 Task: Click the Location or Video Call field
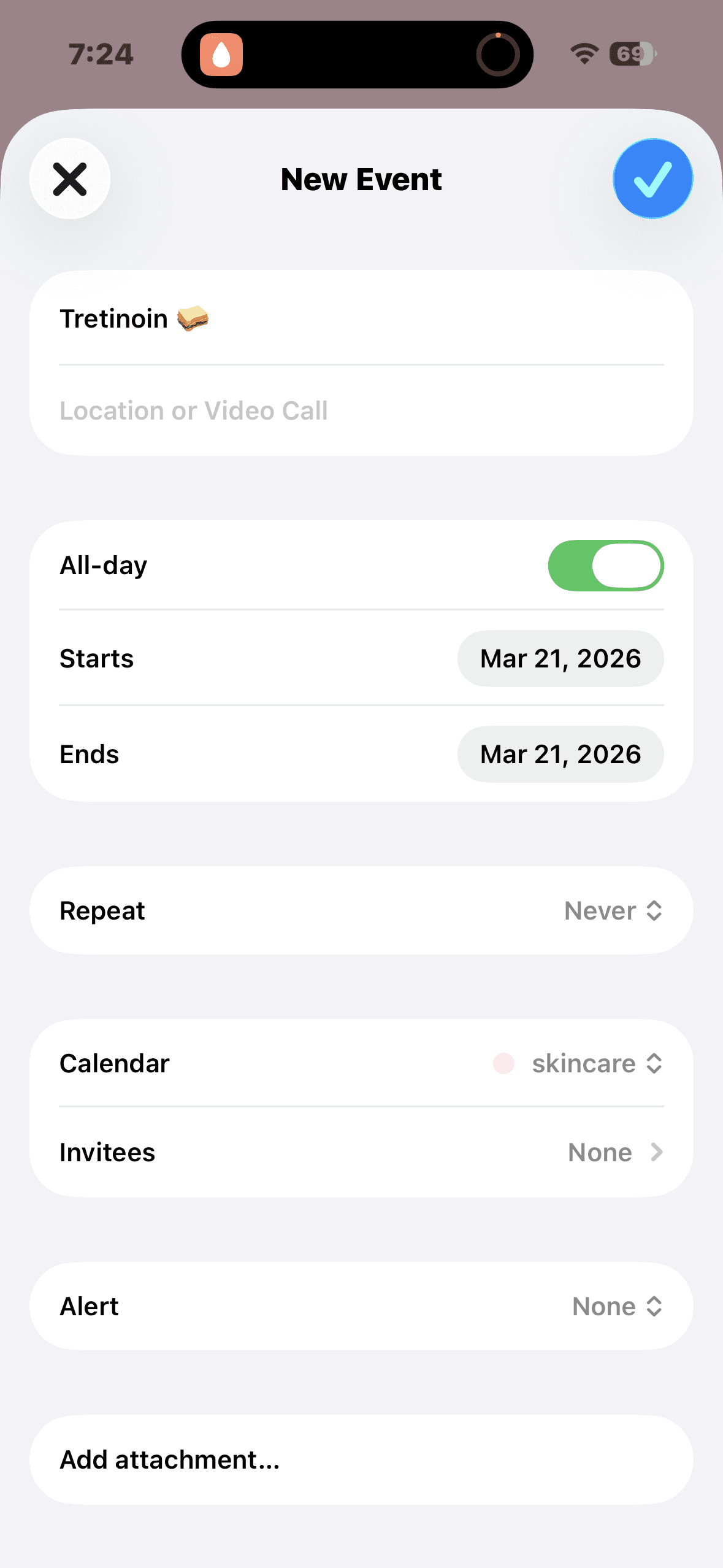coord(194,410)
